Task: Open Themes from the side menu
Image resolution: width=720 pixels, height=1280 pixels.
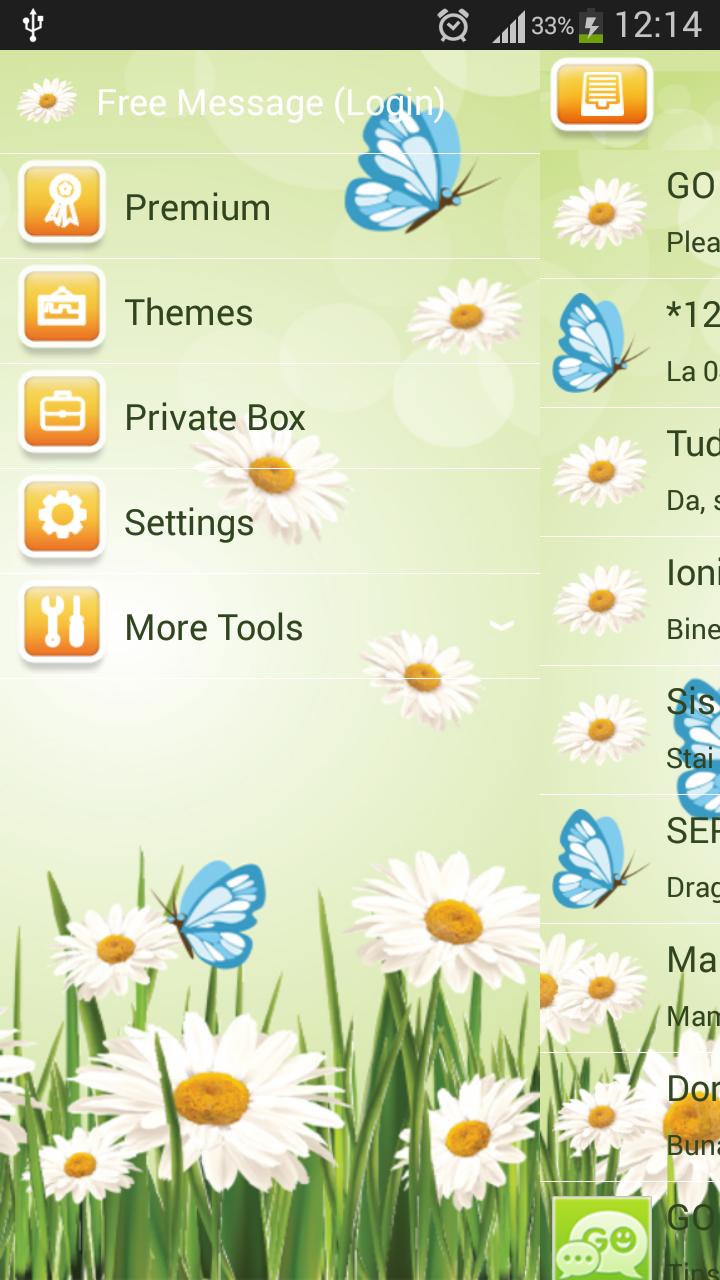Action: [188, 312]
